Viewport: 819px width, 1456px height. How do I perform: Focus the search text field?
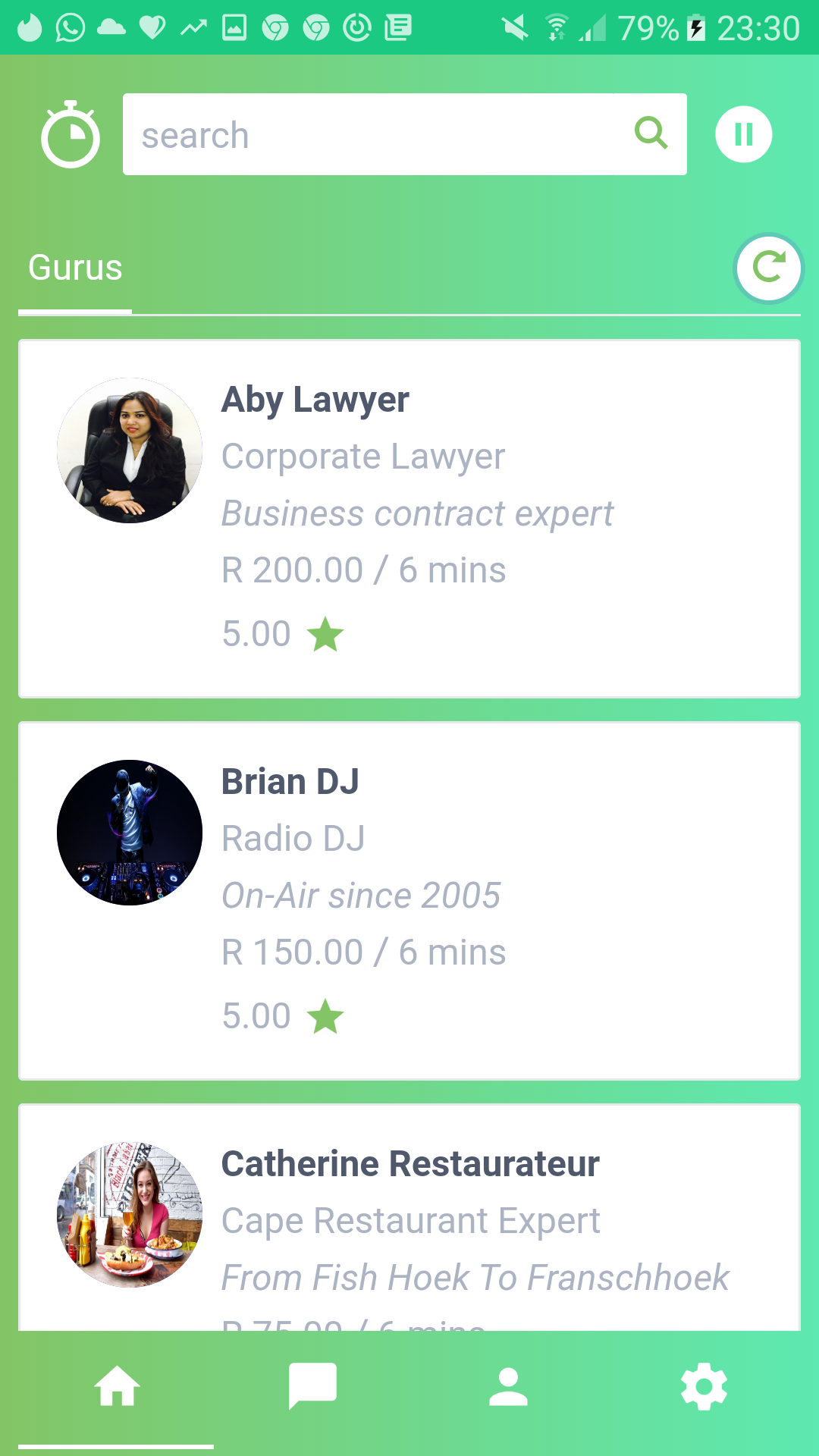pyautogui.click(x=372, y=135)
